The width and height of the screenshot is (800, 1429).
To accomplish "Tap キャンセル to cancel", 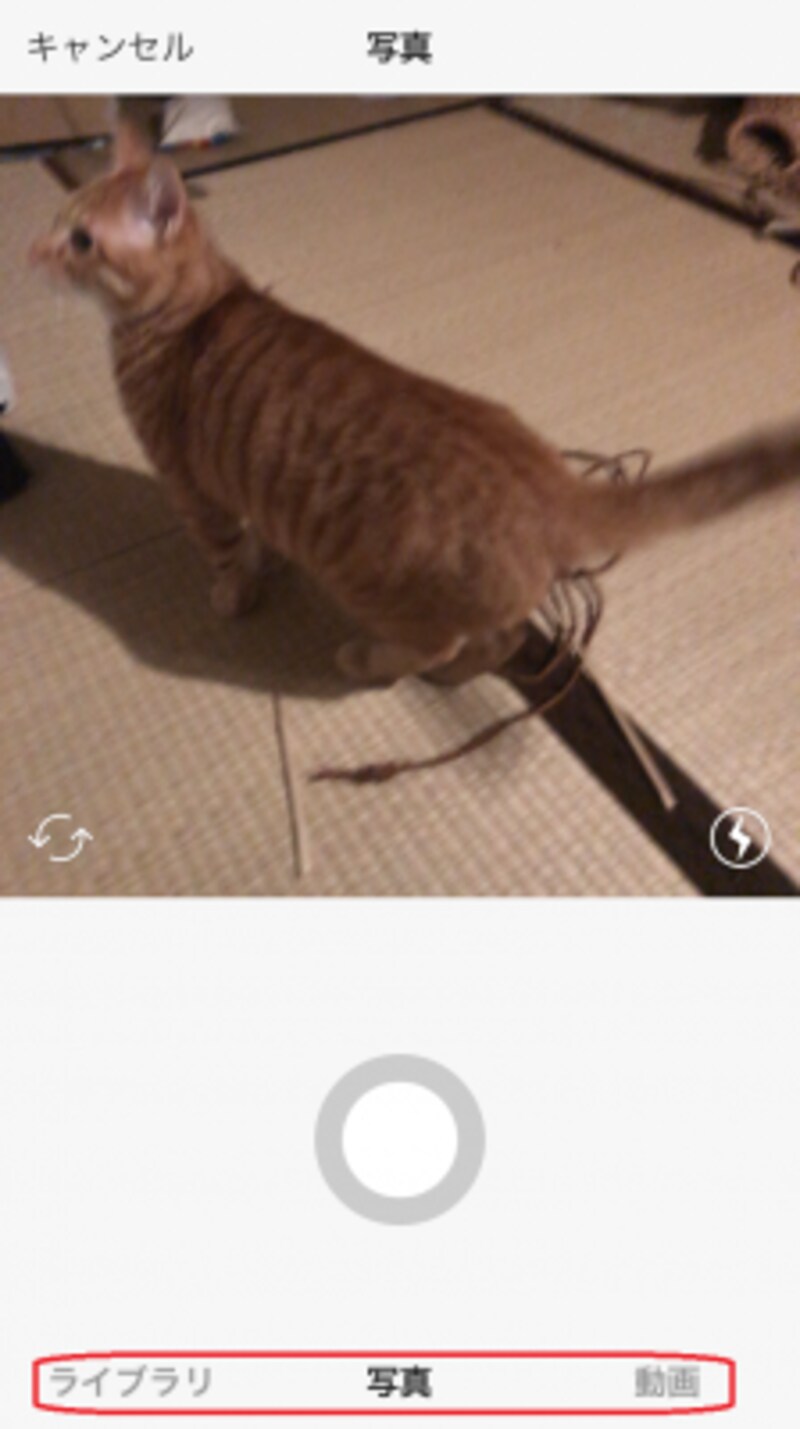I will (x=110, y=48).
